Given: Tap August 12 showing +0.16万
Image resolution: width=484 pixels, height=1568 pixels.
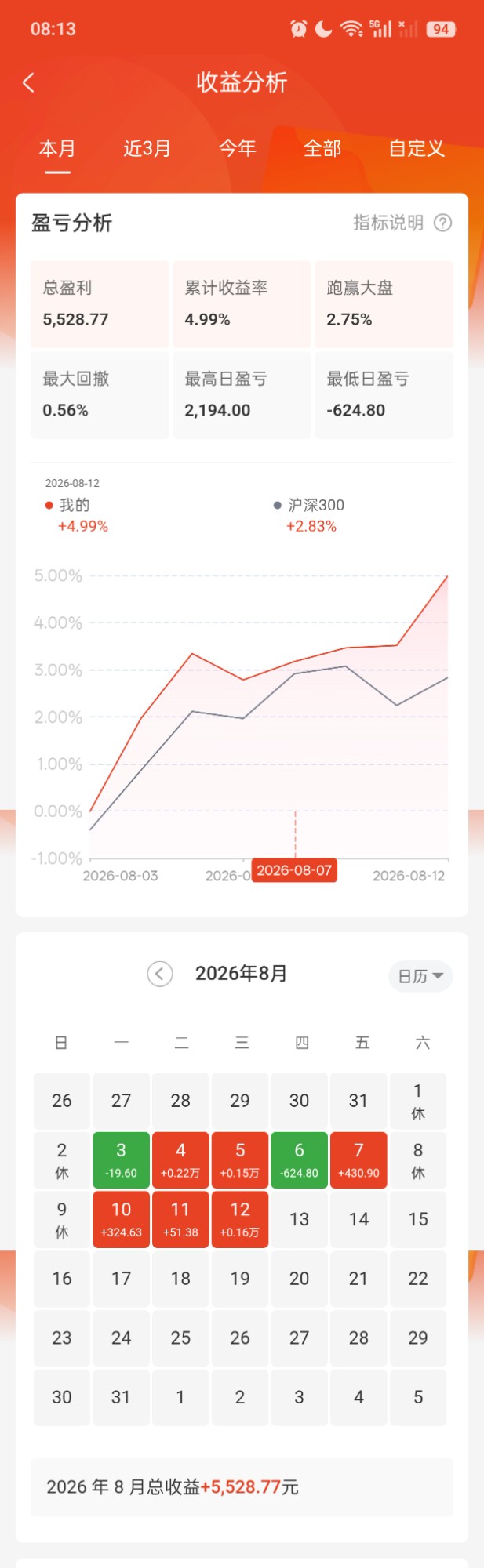Looking at the screenshot, I should pos(240,1220).
